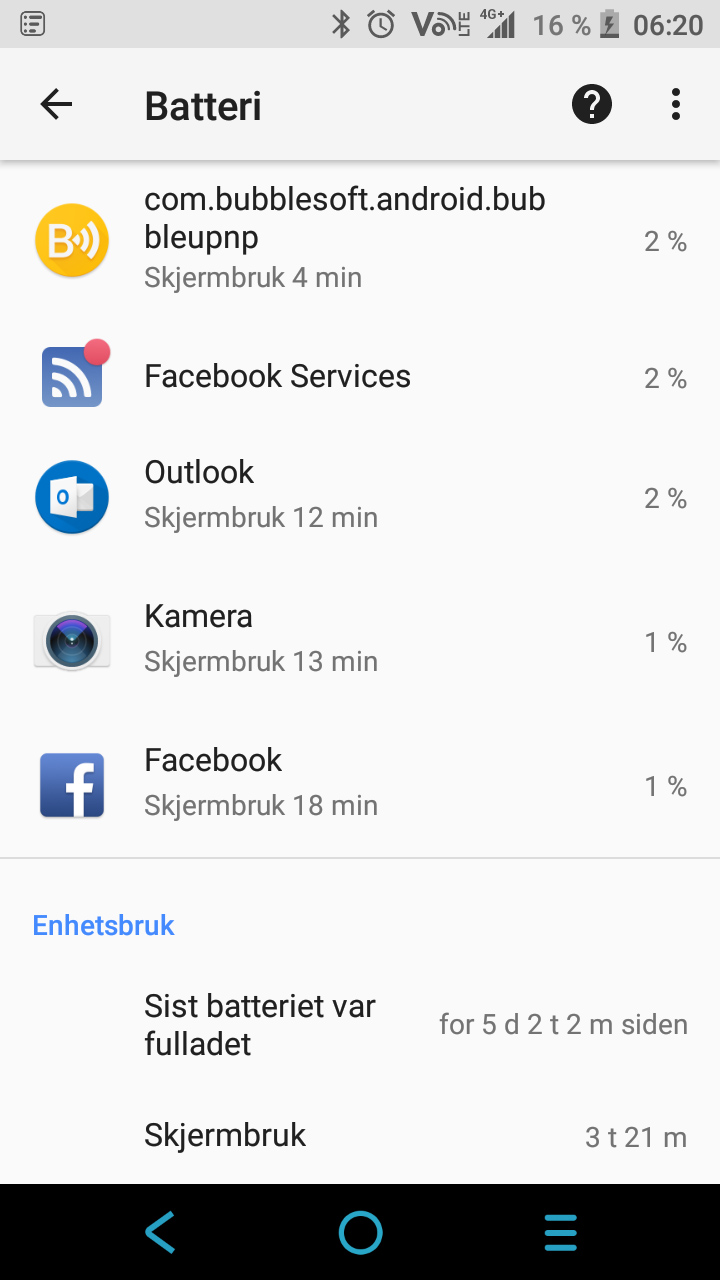Select the Kamera battery usage row

click(360, 641)
